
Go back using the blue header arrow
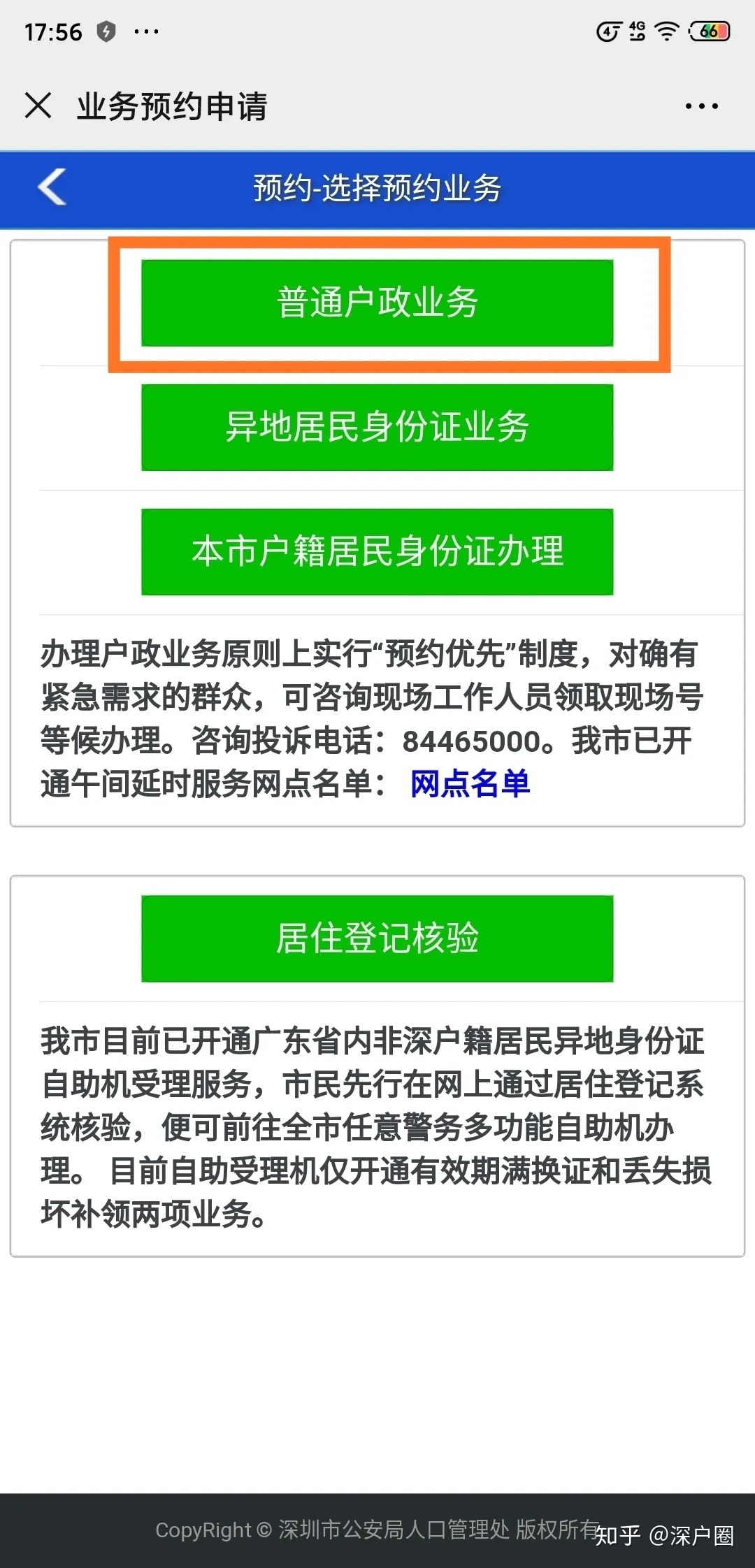[52, 187]
